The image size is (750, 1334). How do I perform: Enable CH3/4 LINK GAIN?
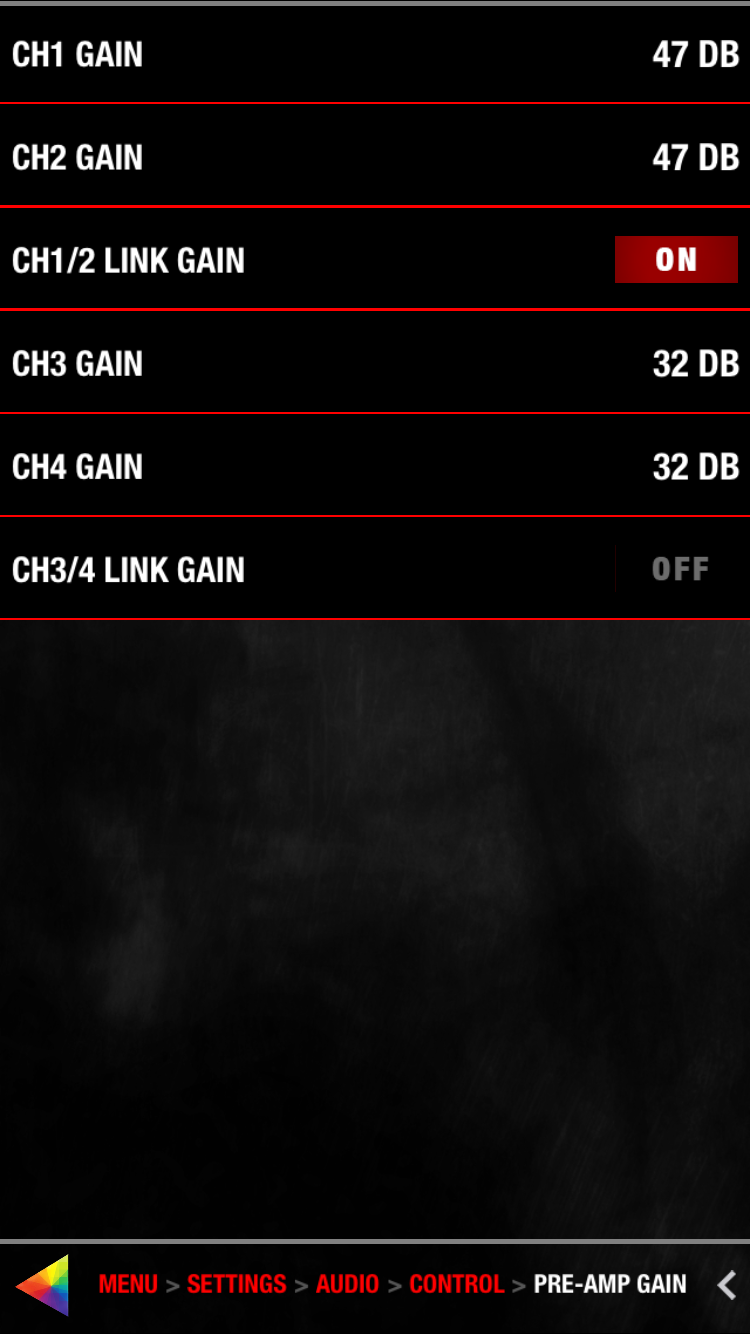676,569
